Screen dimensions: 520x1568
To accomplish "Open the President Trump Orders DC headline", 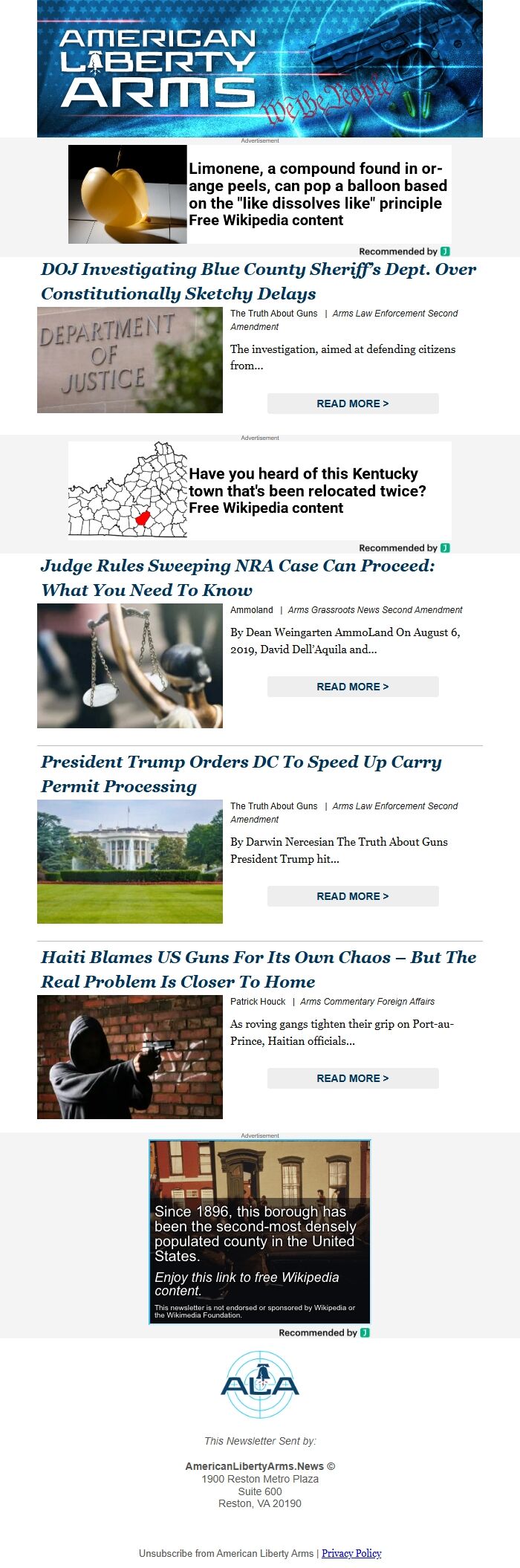I will coord(241,774).
